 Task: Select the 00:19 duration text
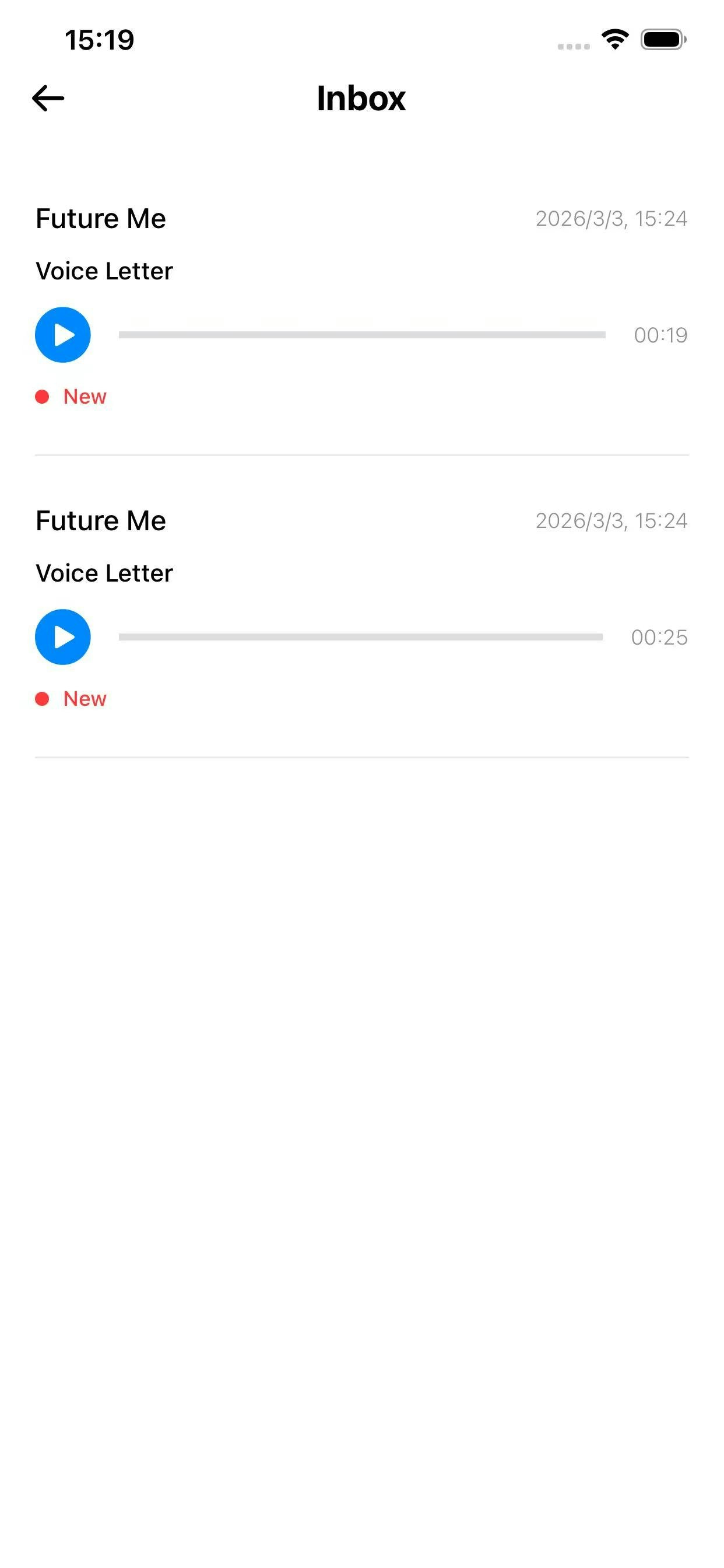coord(660,334)
